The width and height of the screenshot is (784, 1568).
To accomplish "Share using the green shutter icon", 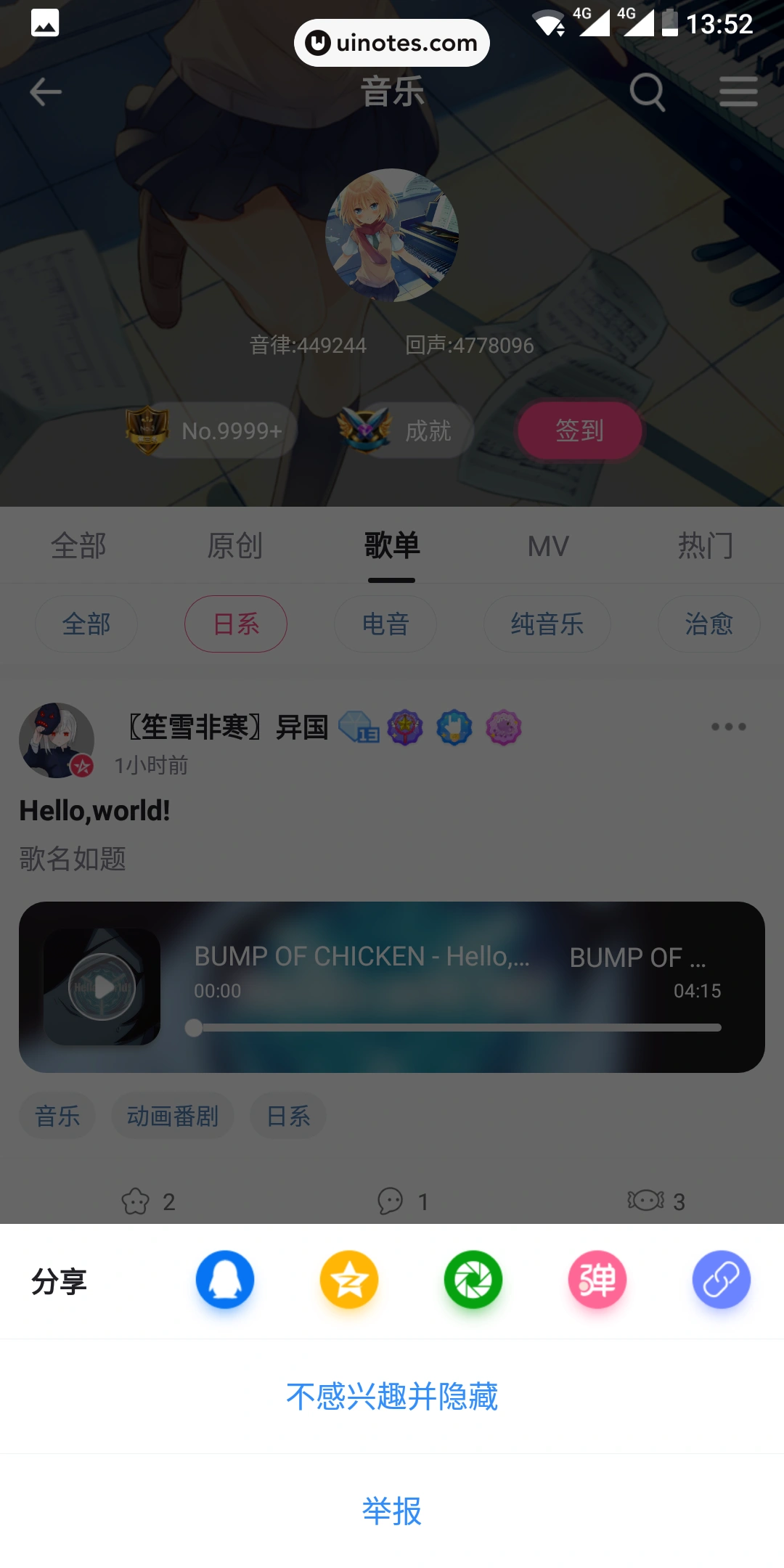I will point(473,1280).
